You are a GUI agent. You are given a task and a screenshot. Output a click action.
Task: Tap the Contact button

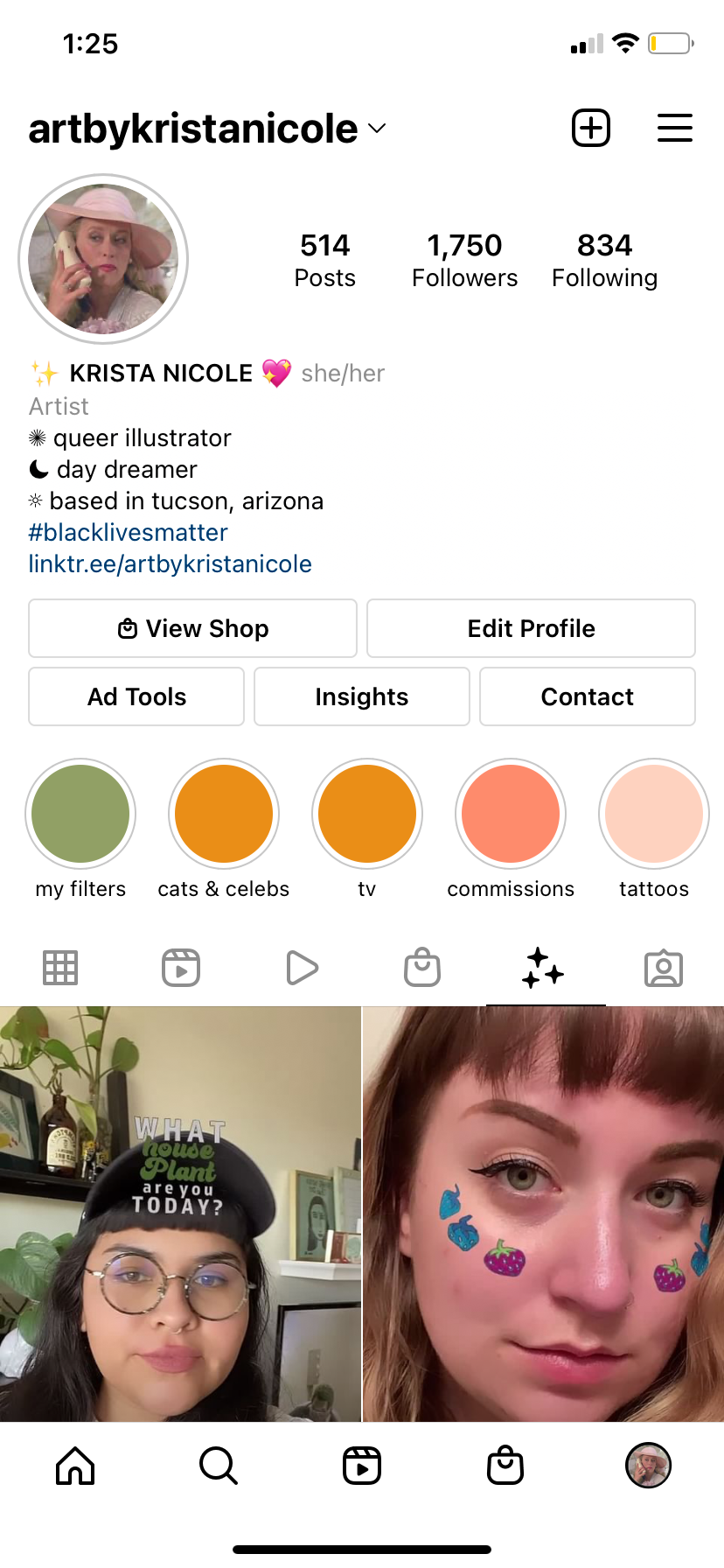tap(587, 696)
